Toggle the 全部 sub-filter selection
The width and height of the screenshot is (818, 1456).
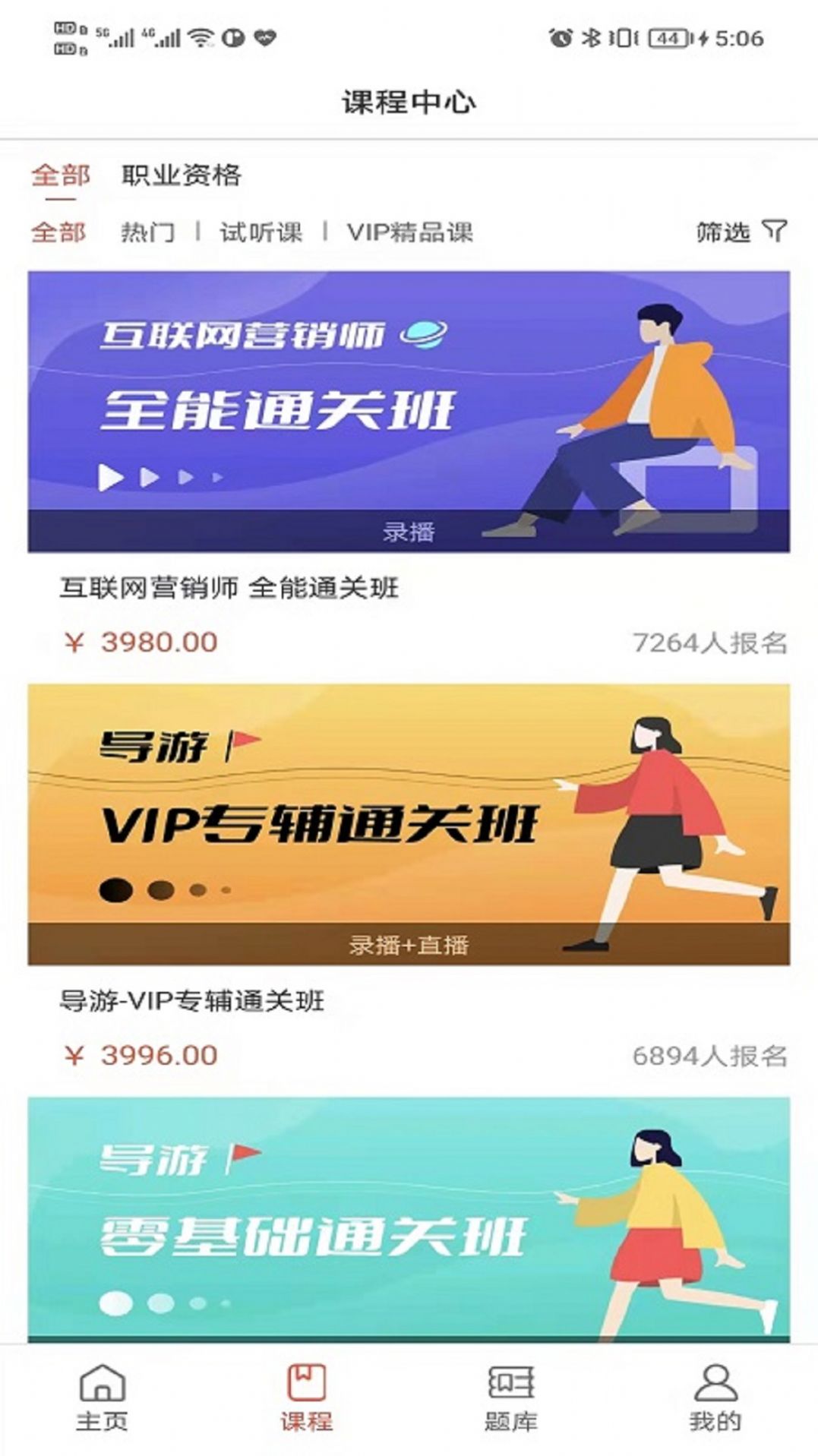[57, 233]
